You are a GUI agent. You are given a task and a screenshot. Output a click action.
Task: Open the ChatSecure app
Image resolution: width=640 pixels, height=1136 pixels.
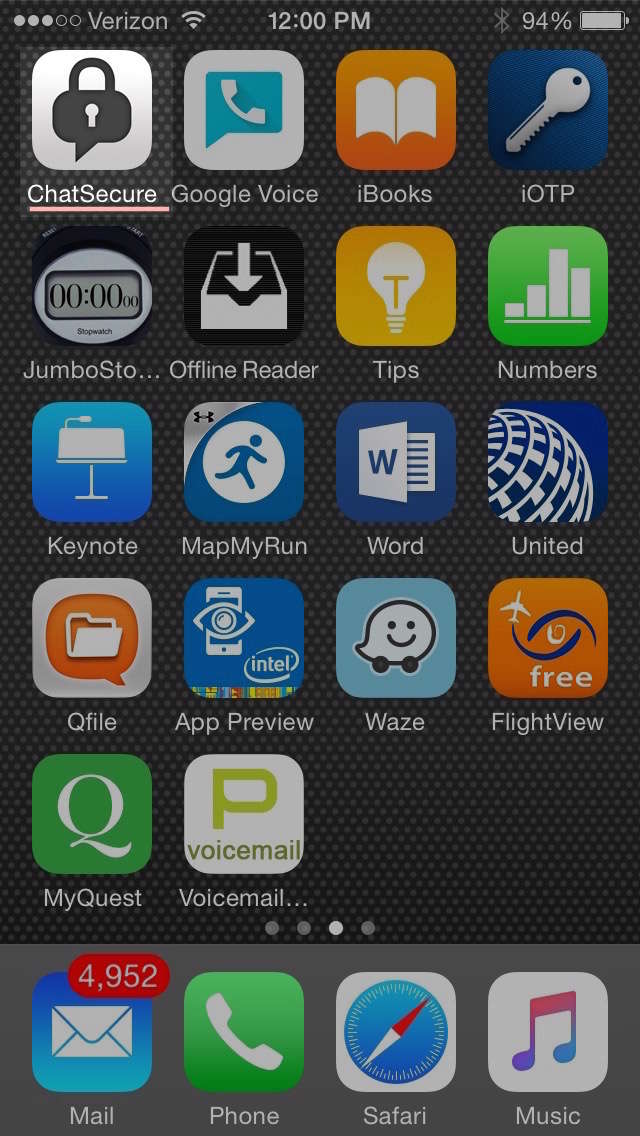[x=92, y=110]
